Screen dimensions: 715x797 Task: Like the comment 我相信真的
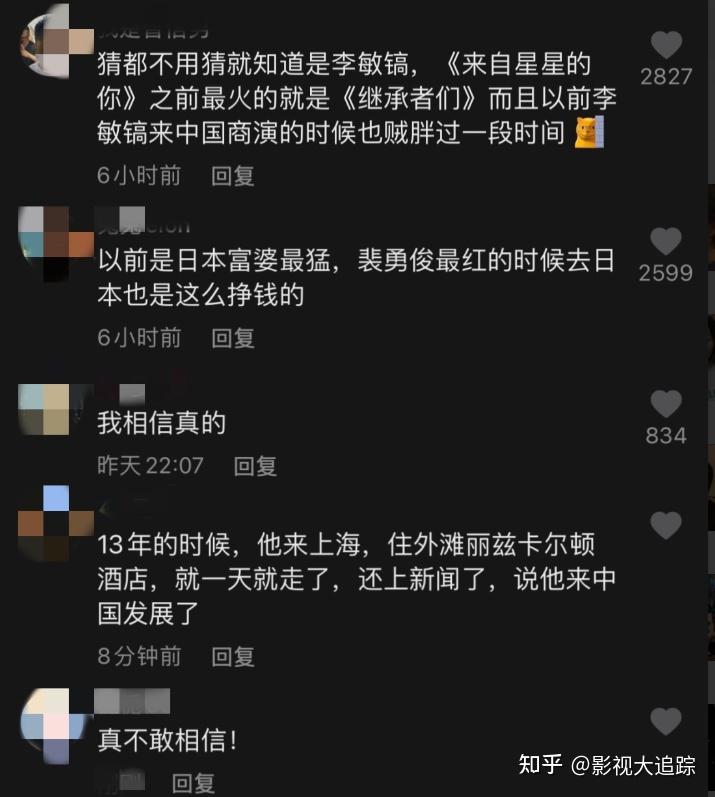click(x=666, y=404)
